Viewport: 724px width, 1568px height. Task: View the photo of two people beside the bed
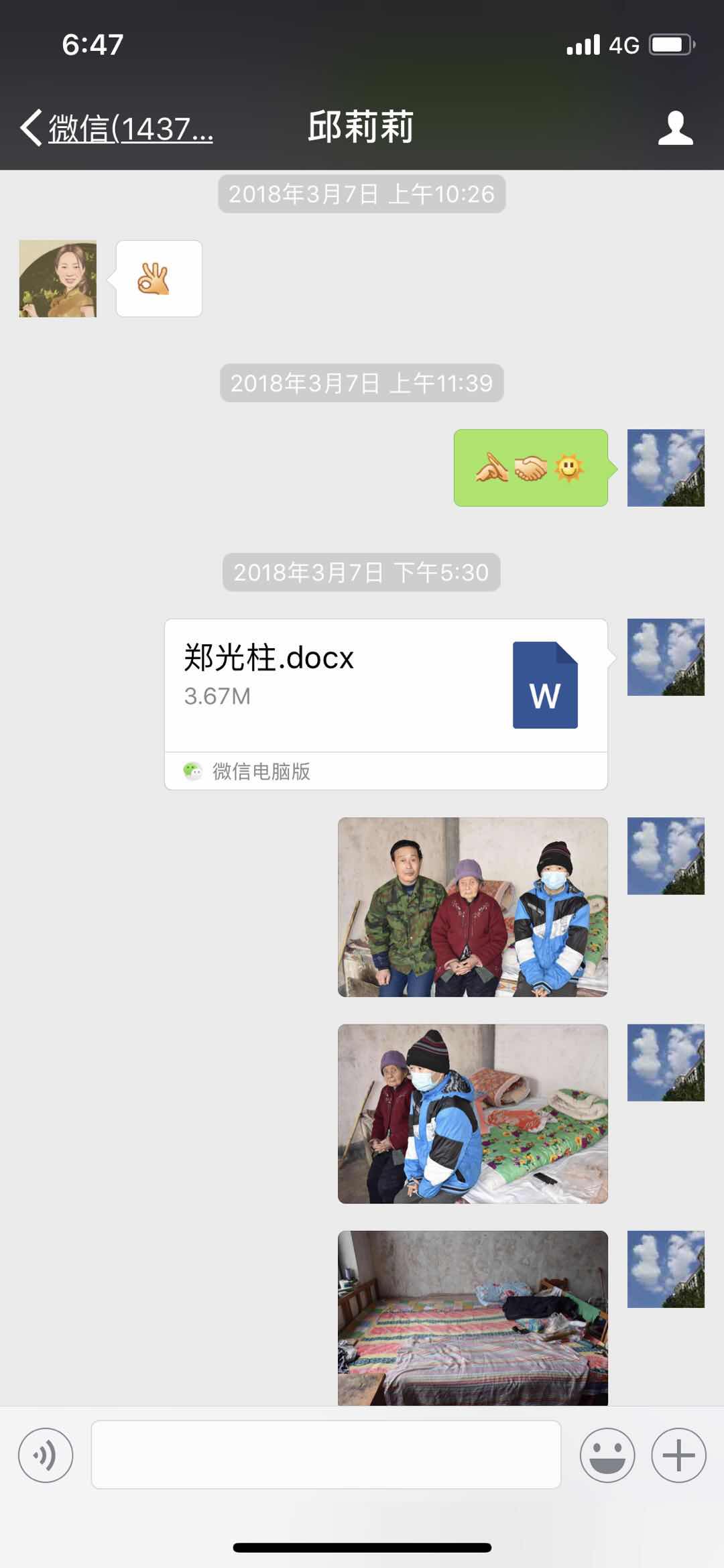pos(473,1113)
